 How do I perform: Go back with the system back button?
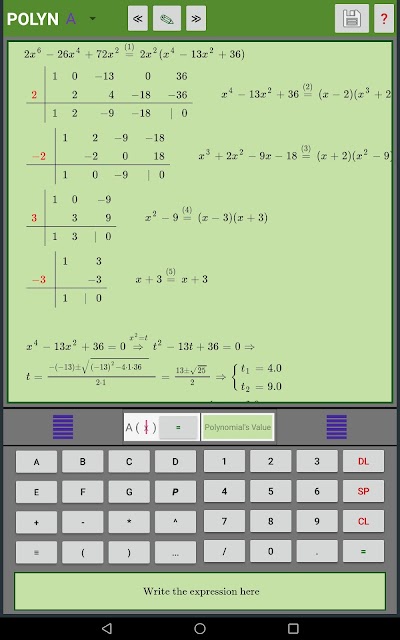coord(107,628)
